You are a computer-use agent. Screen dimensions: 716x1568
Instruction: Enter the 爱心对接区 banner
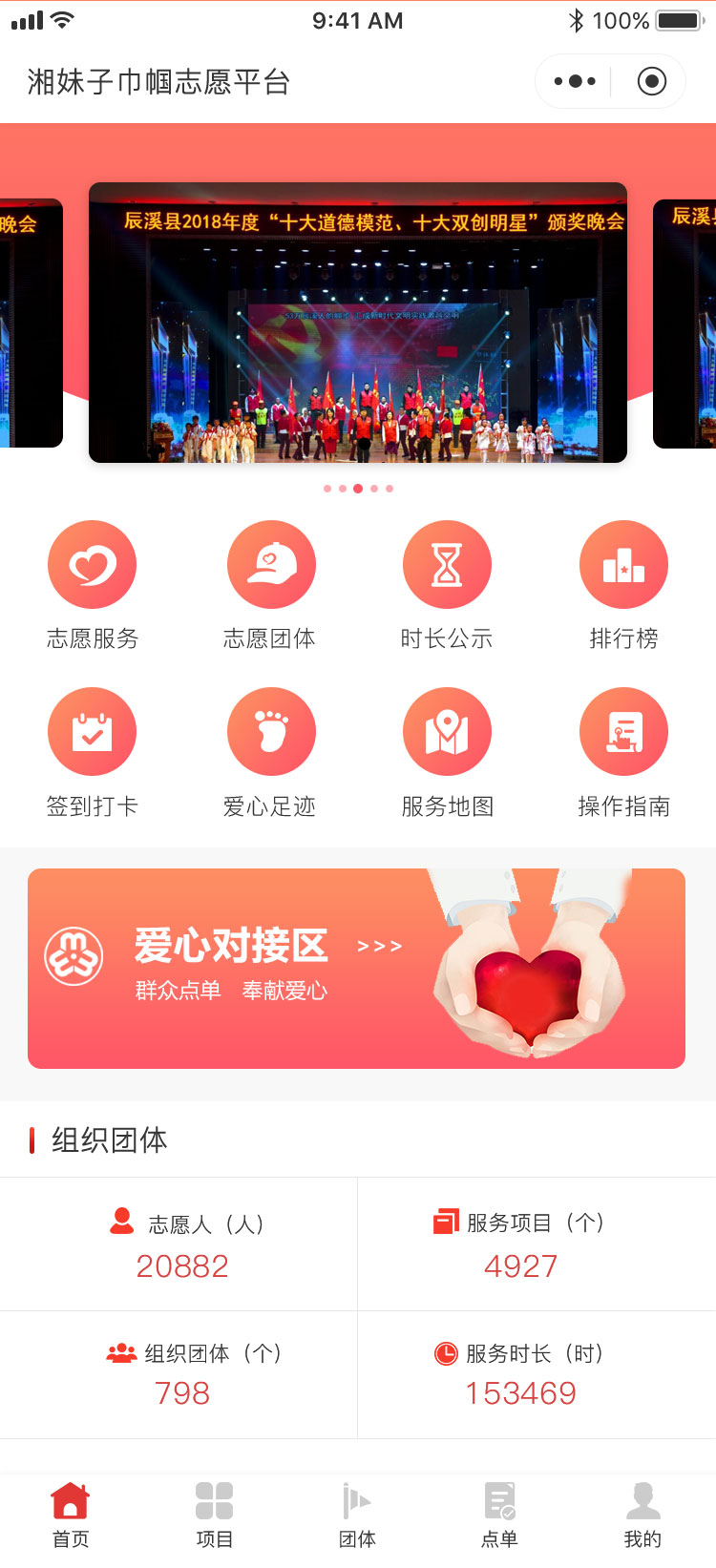(x=356, y=969)
